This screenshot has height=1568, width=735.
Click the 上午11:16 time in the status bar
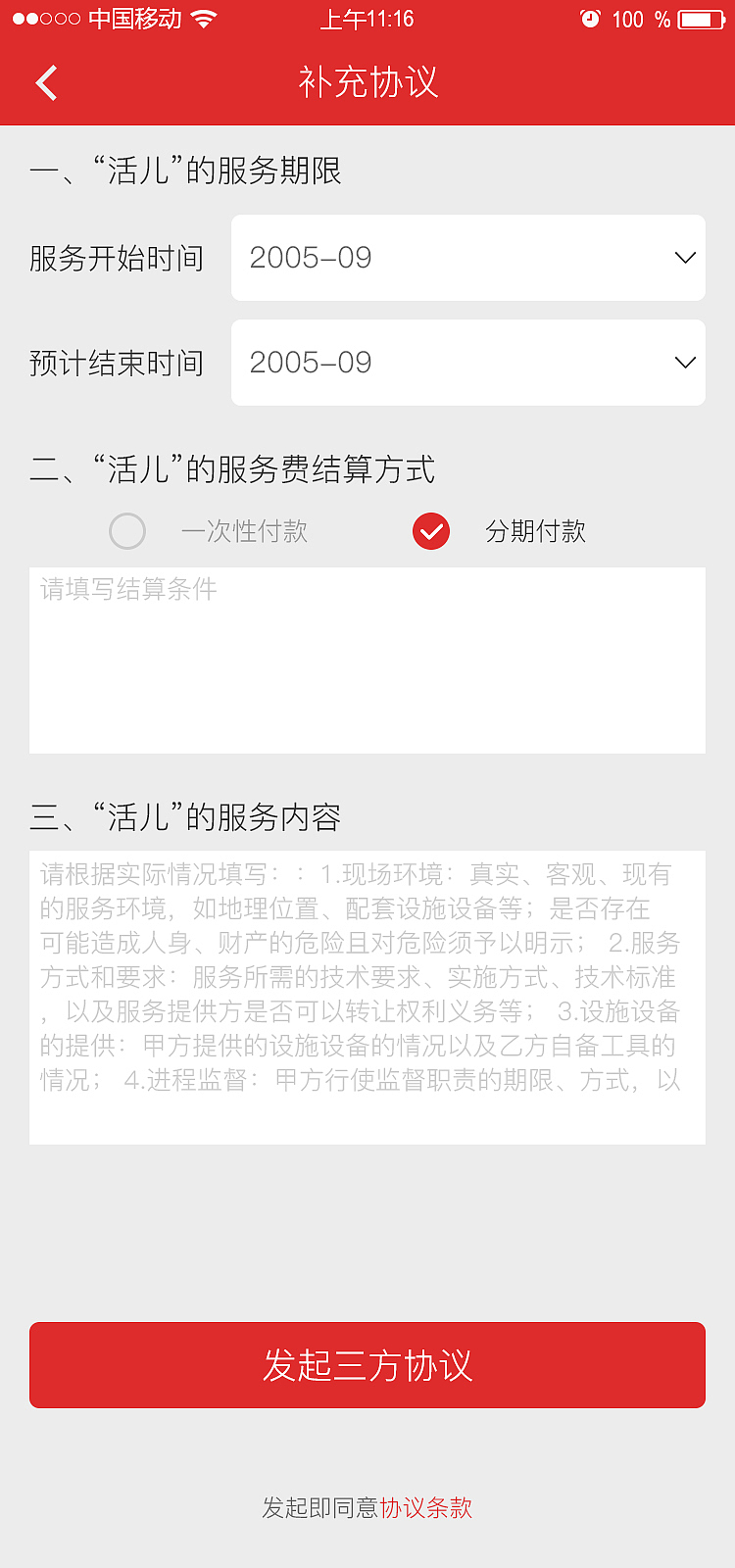pos(367,18)
